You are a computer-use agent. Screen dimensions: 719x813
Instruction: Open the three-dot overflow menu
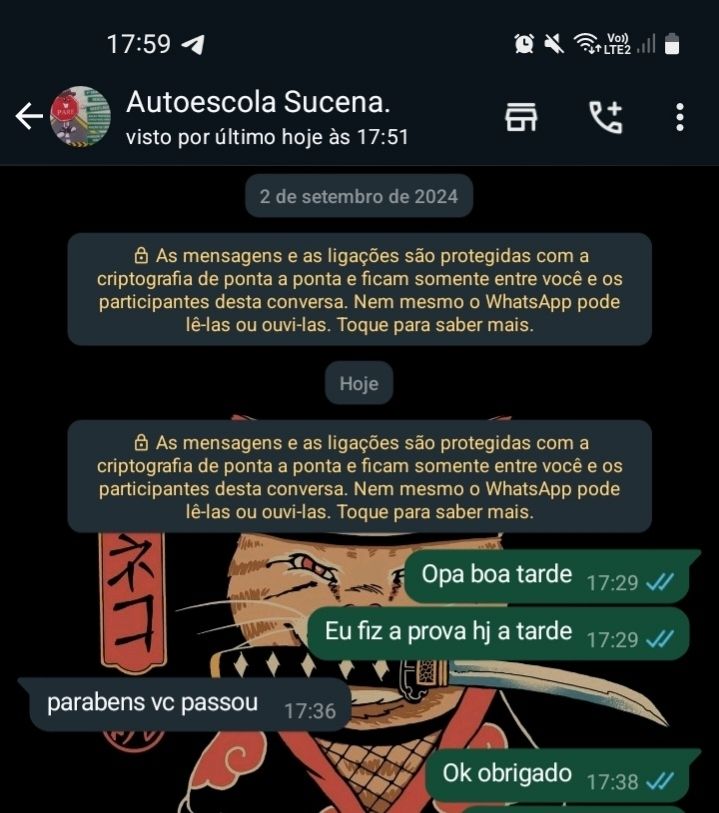tap(680, 117)
